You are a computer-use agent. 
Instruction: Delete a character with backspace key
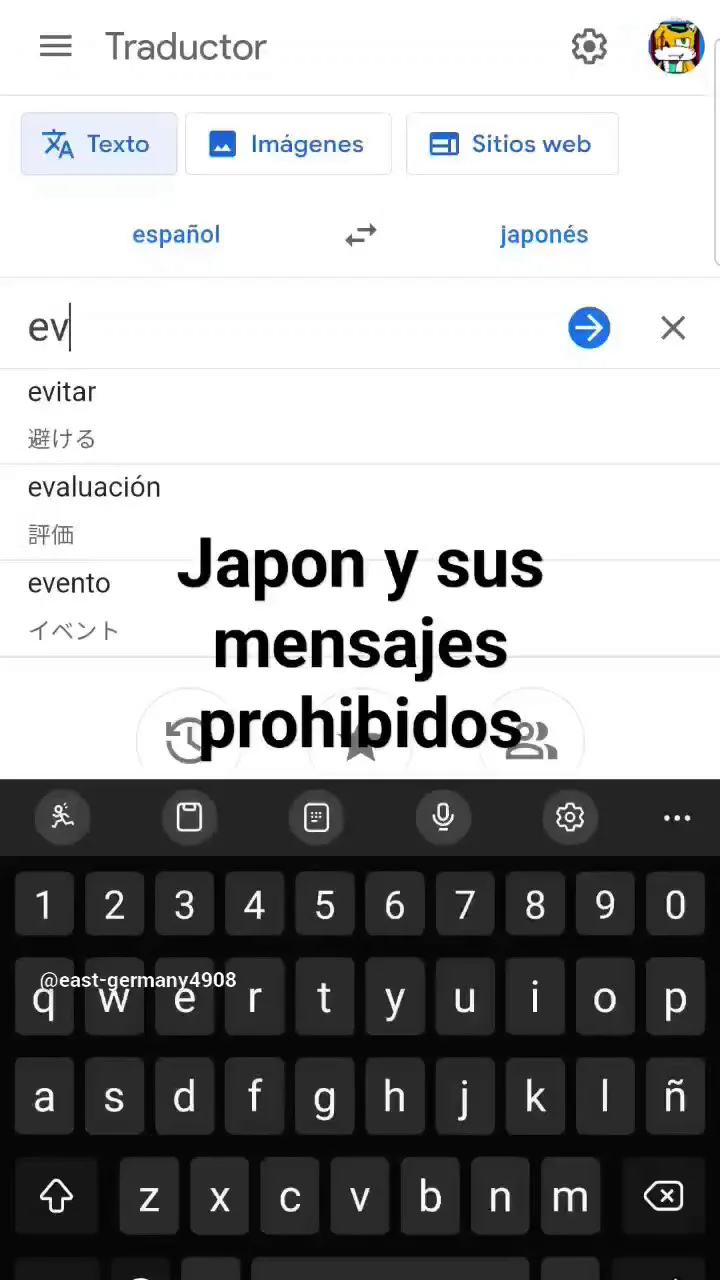pos(663,1196)
